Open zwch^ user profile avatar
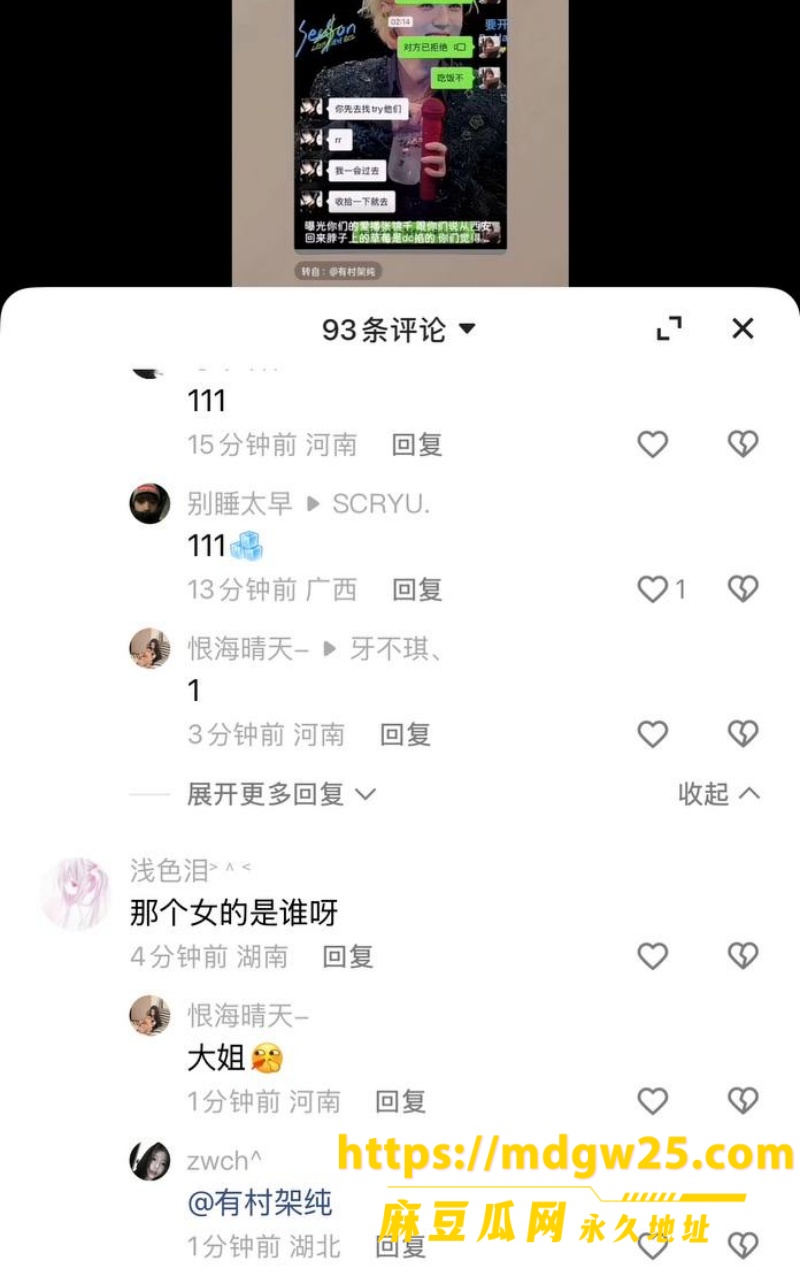This screenshot has height=1280, width=800. (150, 1161)
